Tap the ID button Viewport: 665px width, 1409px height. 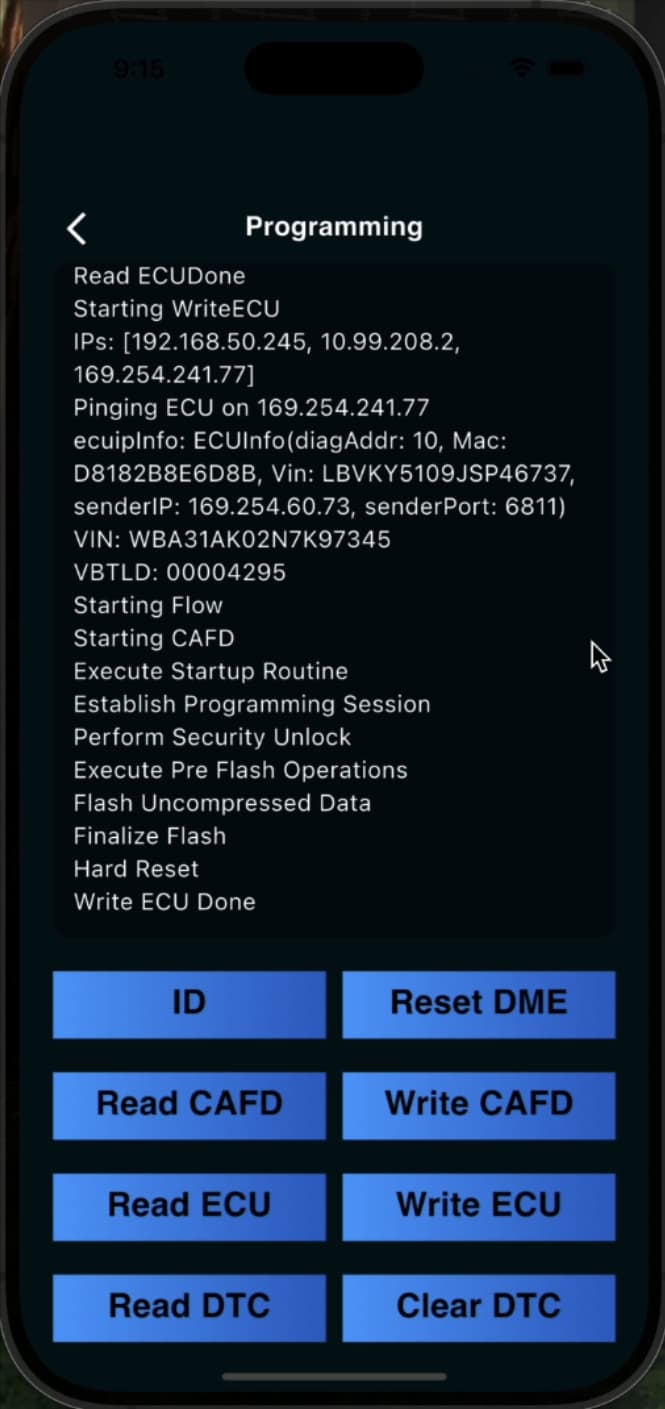[189, 1003]
